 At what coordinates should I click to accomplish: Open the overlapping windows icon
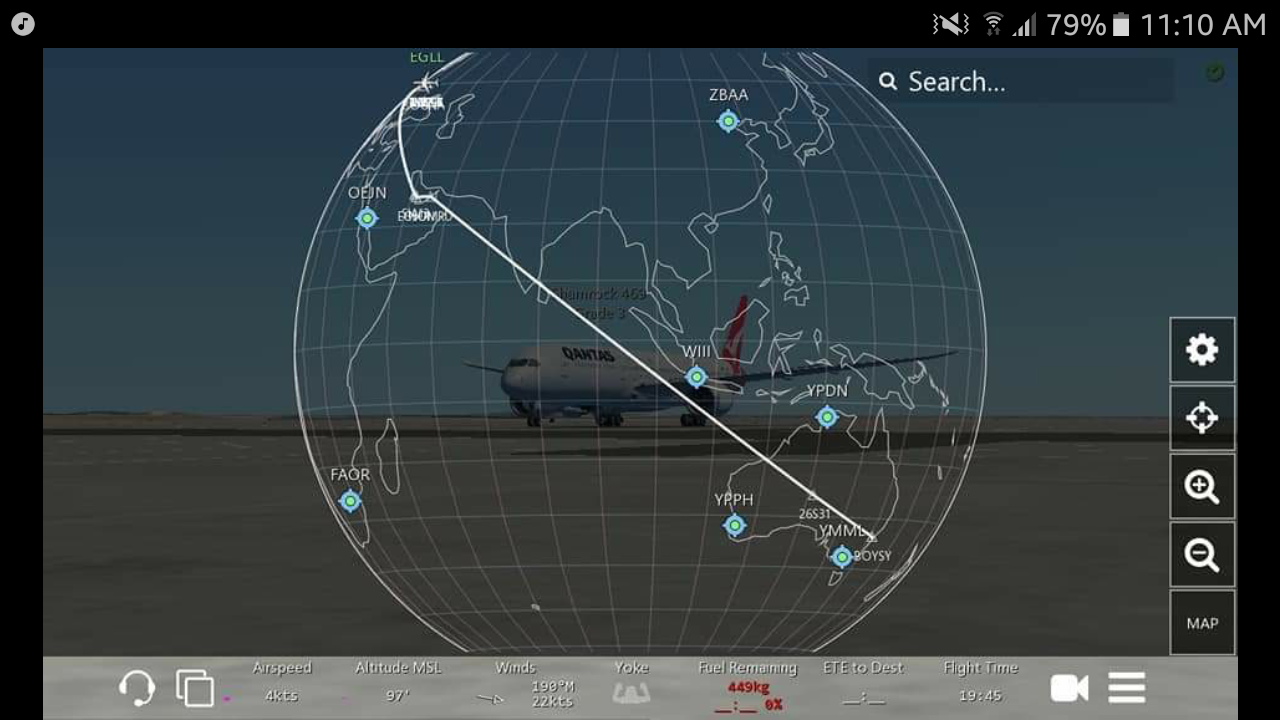click(x=195, y=688)
